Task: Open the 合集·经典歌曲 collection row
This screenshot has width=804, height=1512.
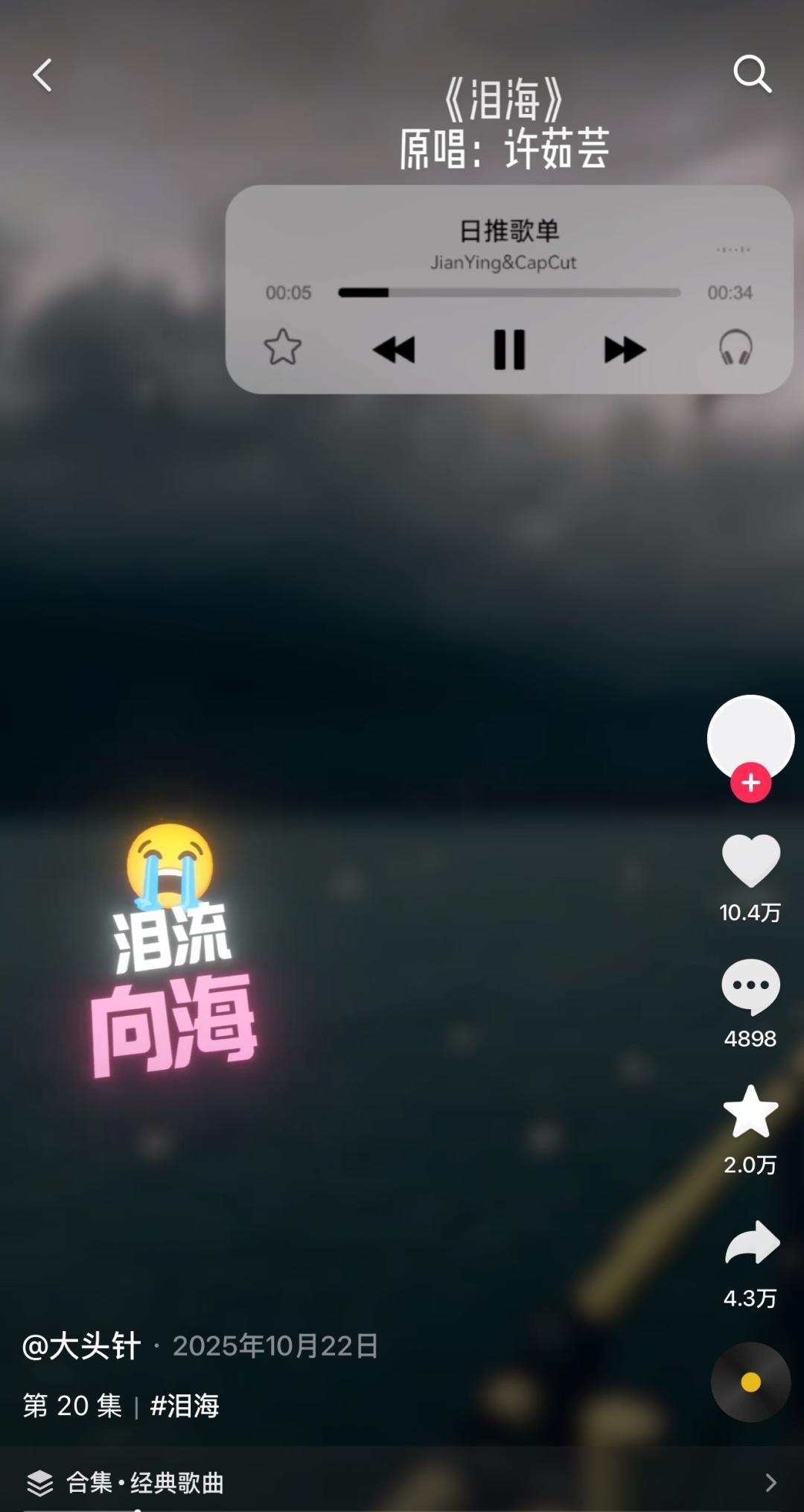Action: [402, 1482]
